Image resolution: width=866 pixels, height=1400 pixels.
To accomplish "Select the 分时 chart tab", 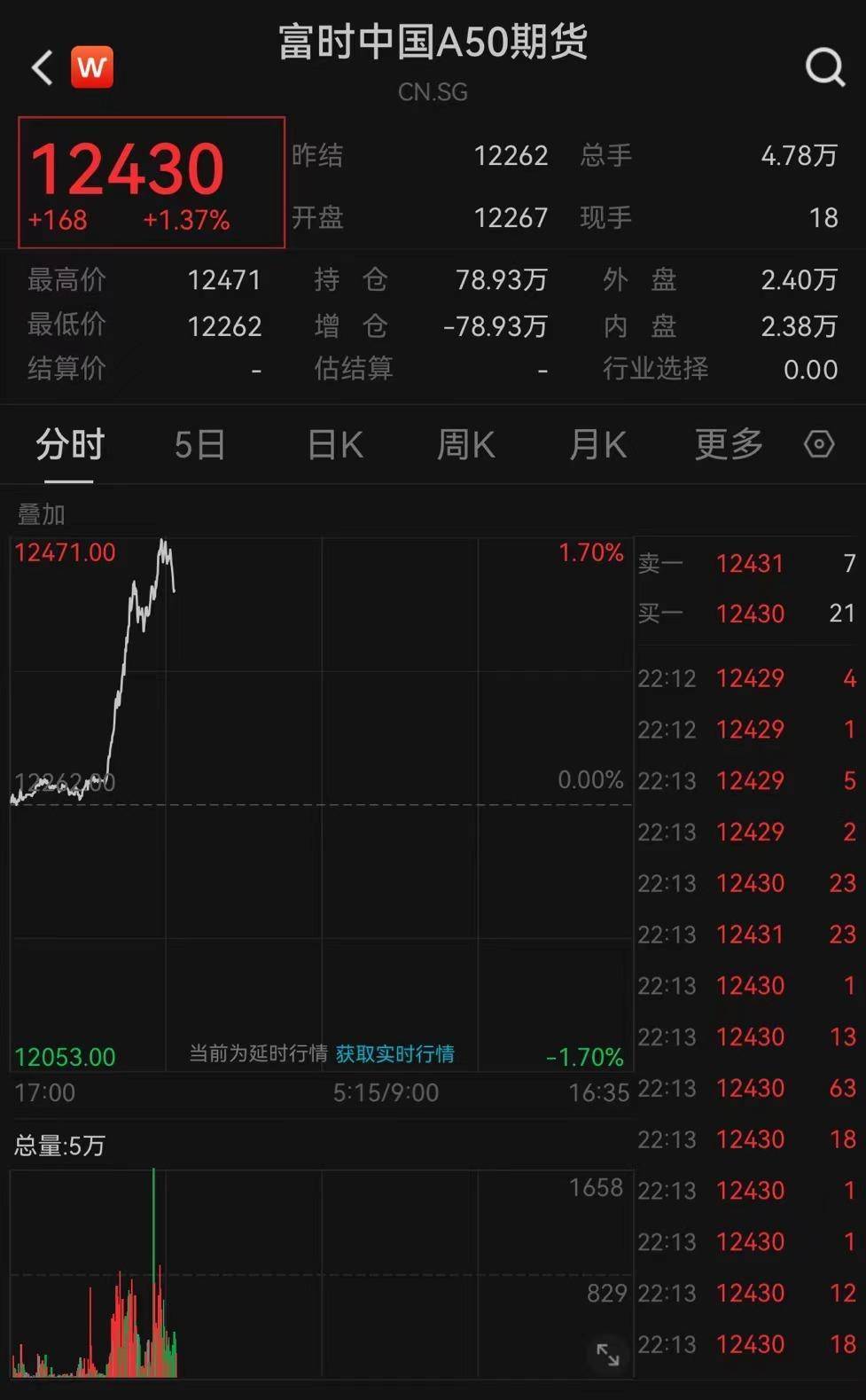I will coord(70,444).
